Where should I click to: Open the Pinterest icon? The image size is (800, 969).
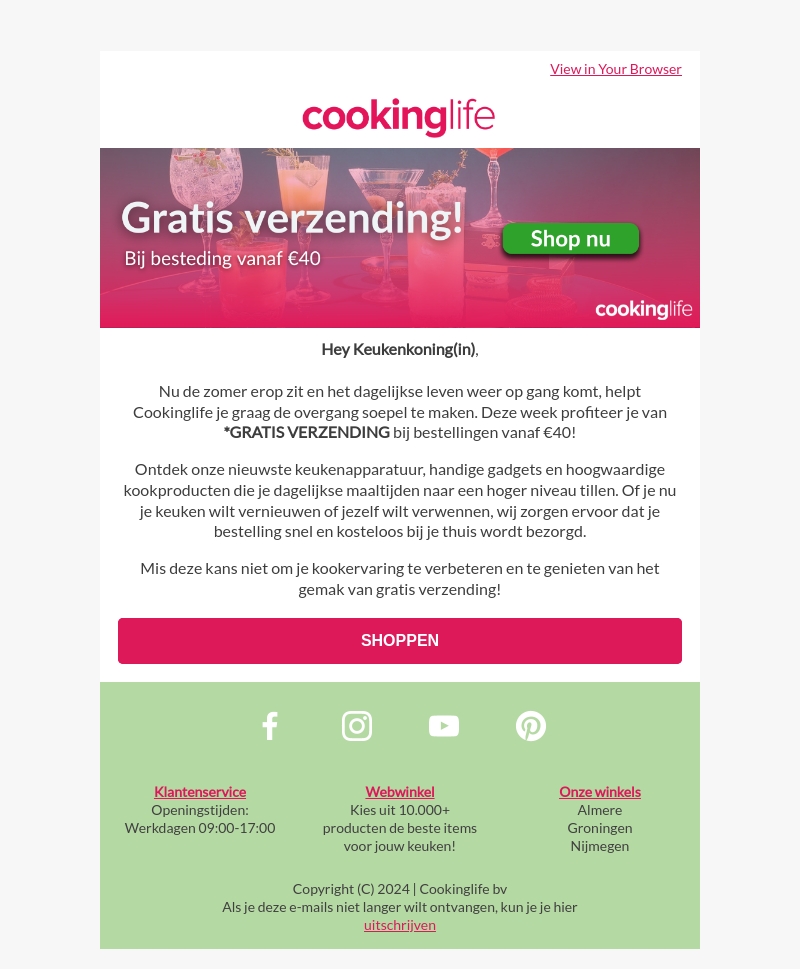[531, 726]
